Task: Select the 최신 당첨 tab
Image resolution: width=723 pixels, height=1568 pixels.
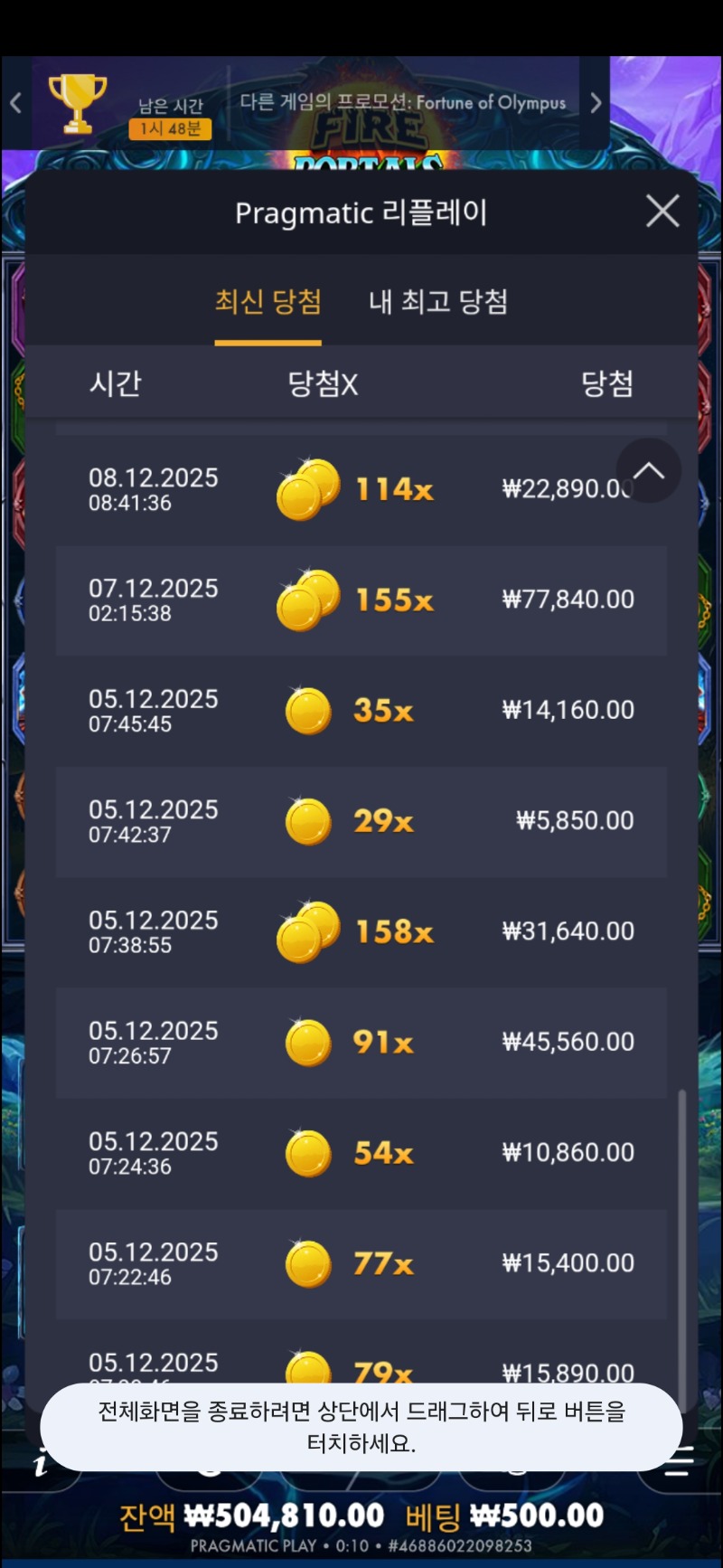Action: click(268, 301)
